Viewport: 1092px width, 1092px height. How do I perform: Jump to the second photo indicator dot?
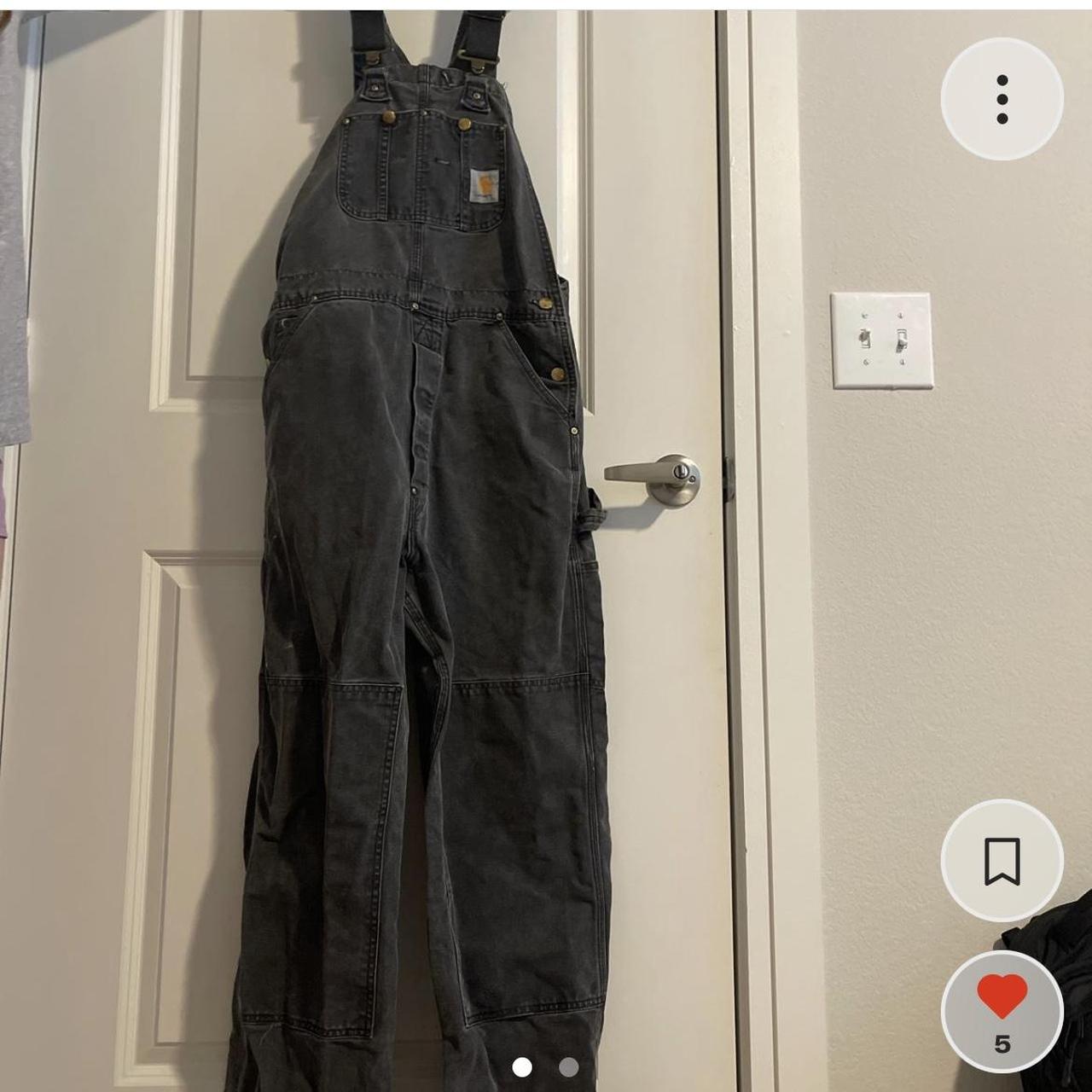tap(568, 1066)
